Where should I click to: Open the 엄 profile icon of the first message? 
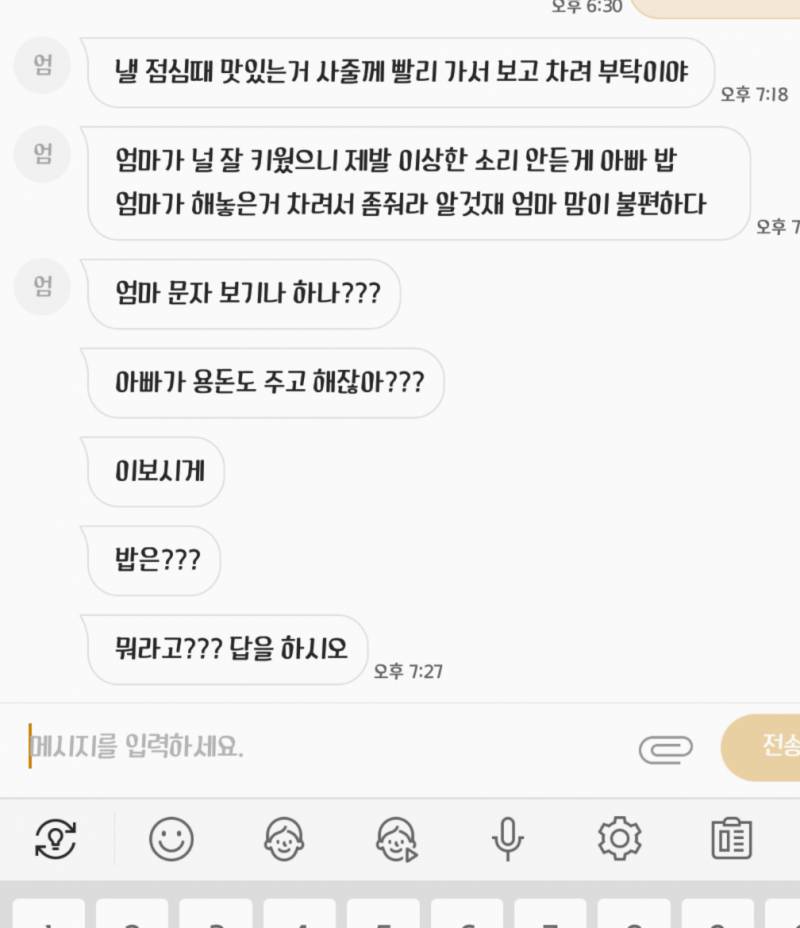coord(42,66)
